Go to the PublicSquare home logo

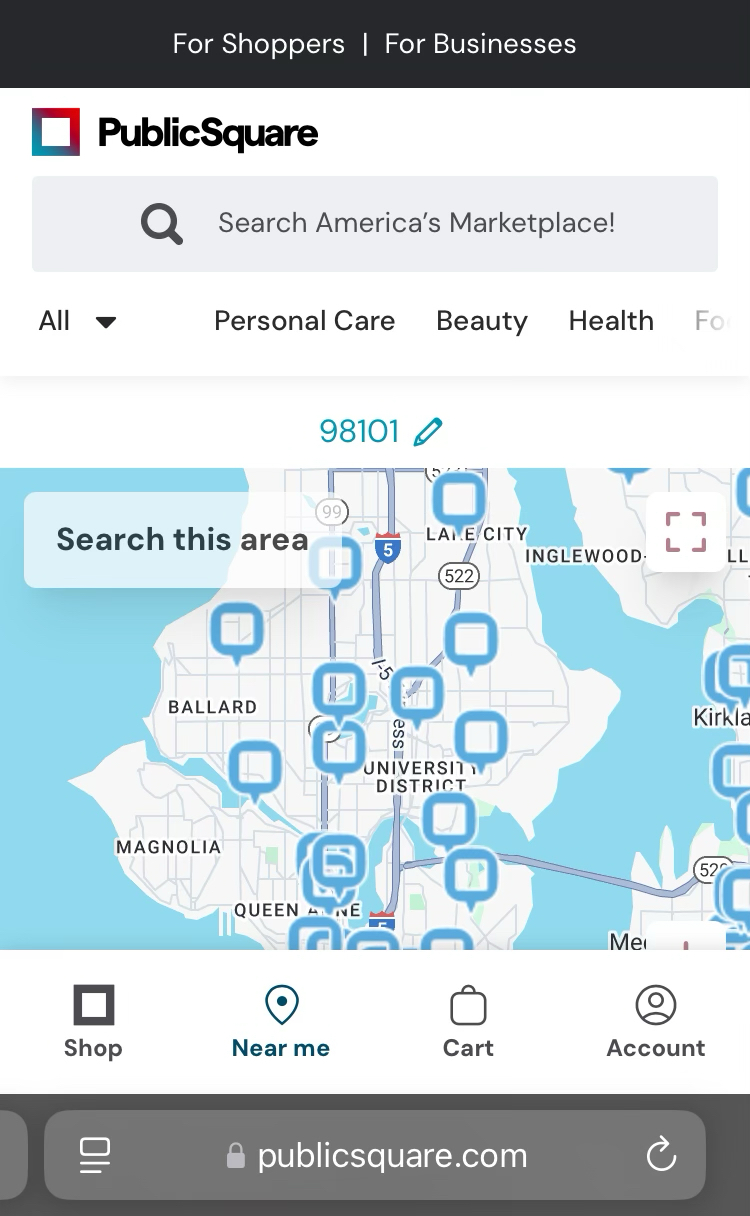(x=175, y=132)
